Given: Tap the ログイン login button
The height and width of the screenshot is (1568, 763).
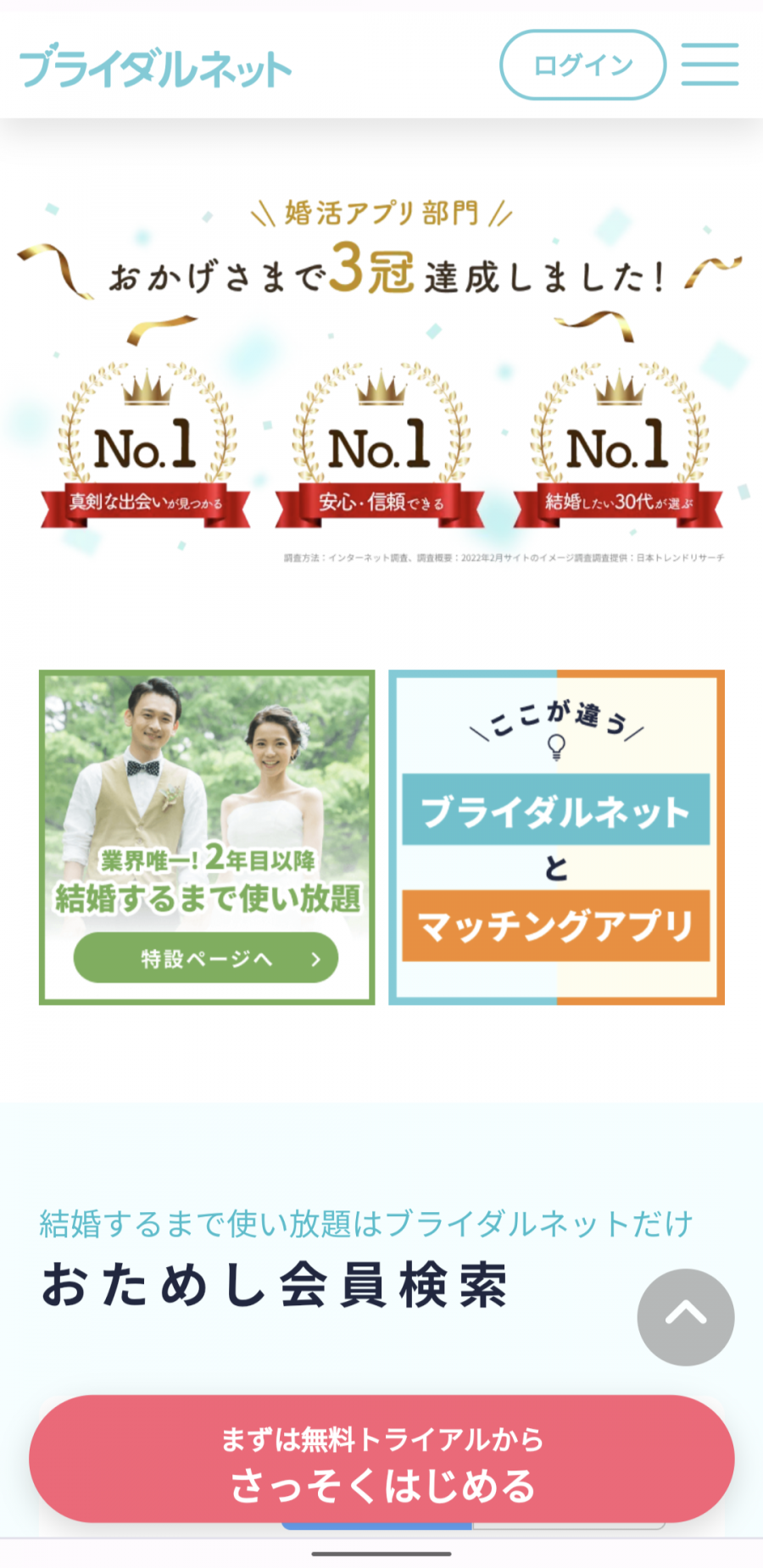Looking at the screenshot, I should point(582,65).
